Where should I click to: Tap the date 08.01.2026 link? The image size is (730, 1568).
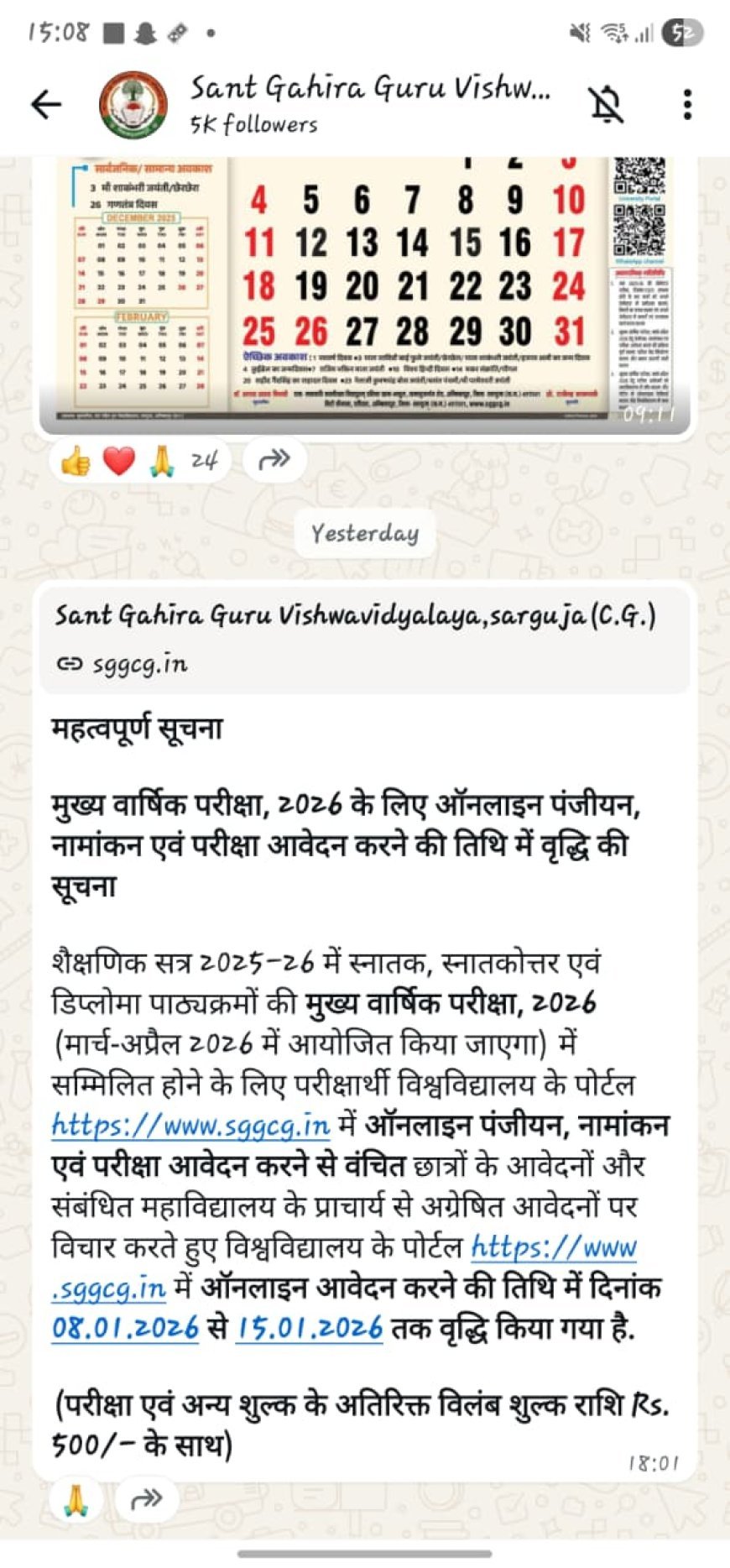pyautogui.click(x=125, y=1328)
